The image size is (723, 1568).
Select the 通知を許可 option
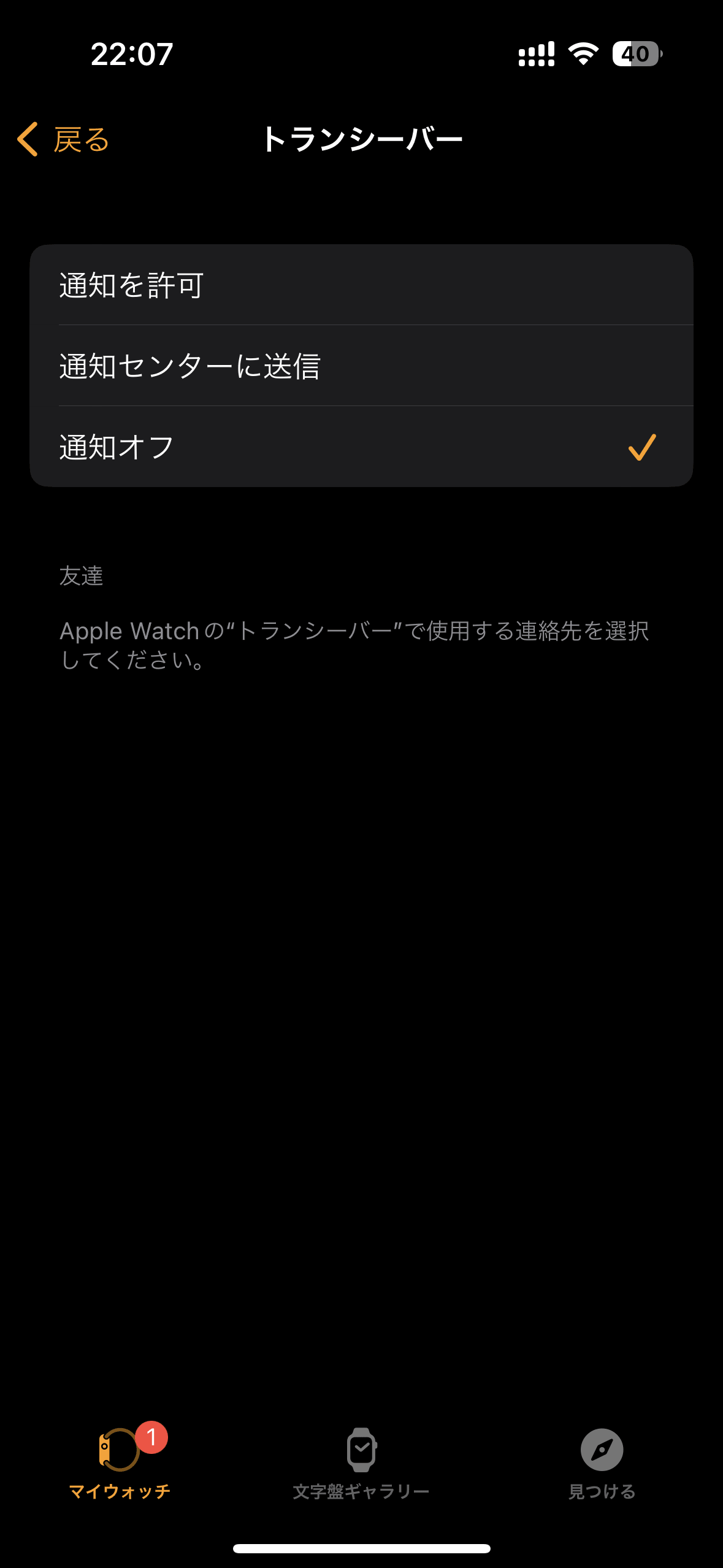(x=361, y=283)
